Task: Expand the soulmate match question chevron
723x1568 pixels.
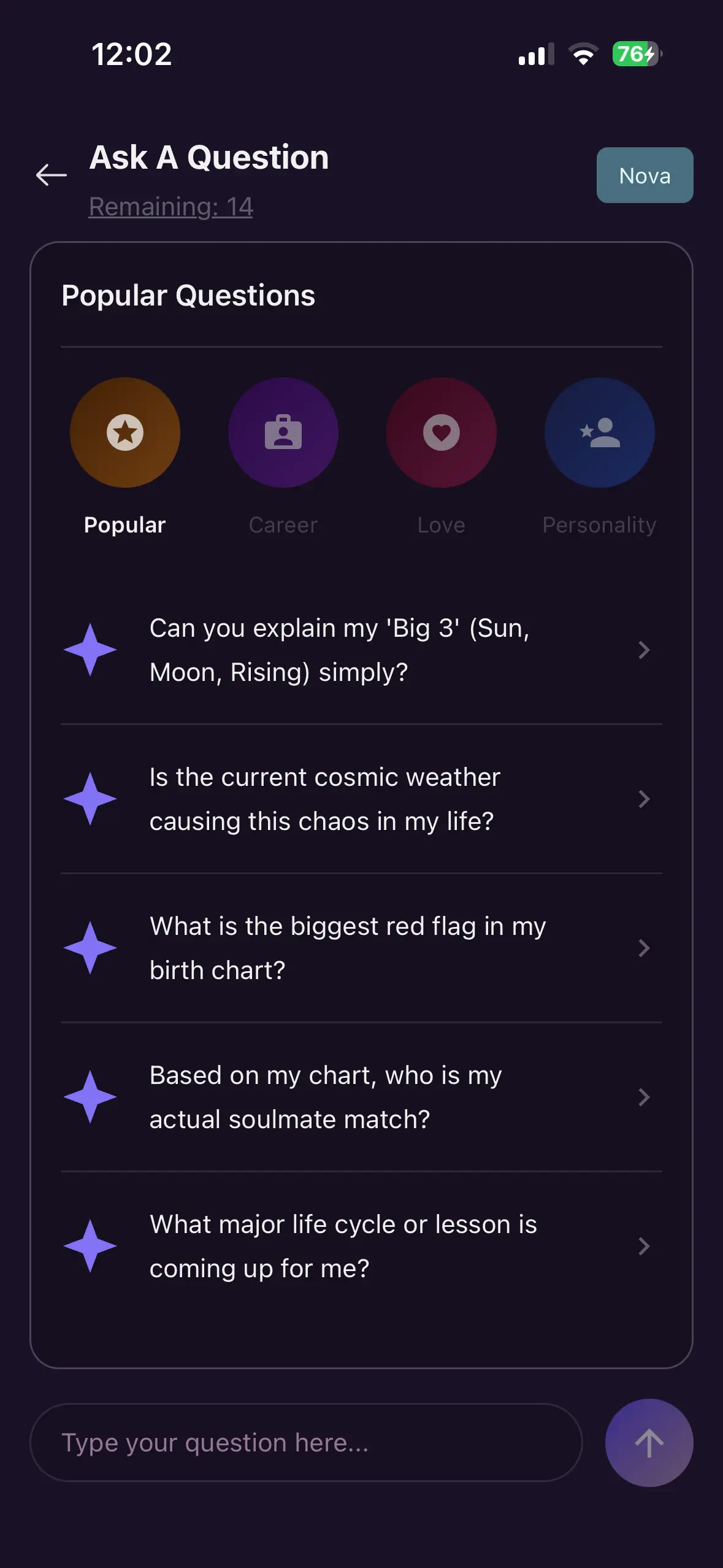Action: coord(644,1097)
